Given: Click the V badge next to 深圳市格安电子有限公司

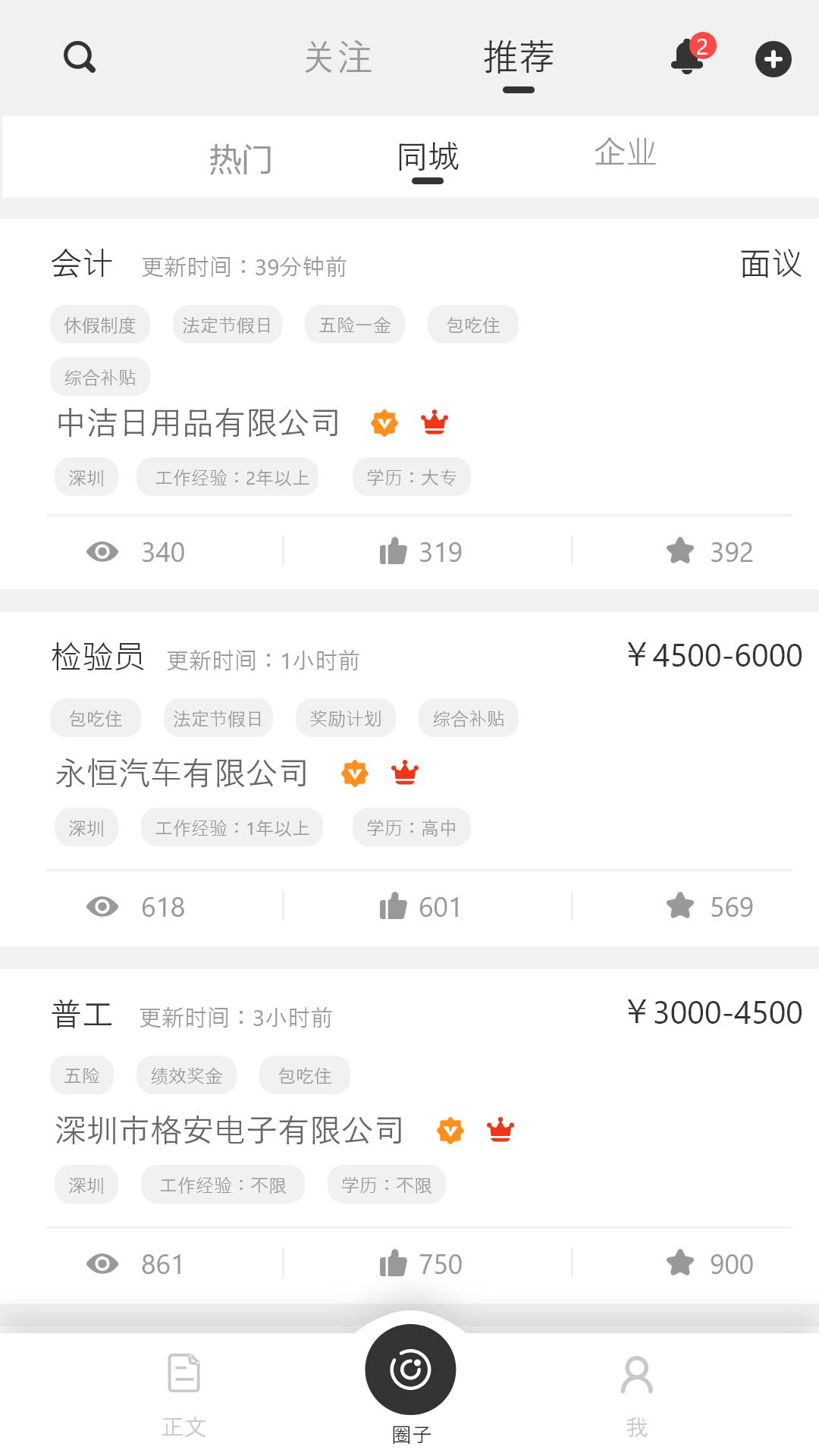Looking at the screenshot, I should tap(450, 1129).
